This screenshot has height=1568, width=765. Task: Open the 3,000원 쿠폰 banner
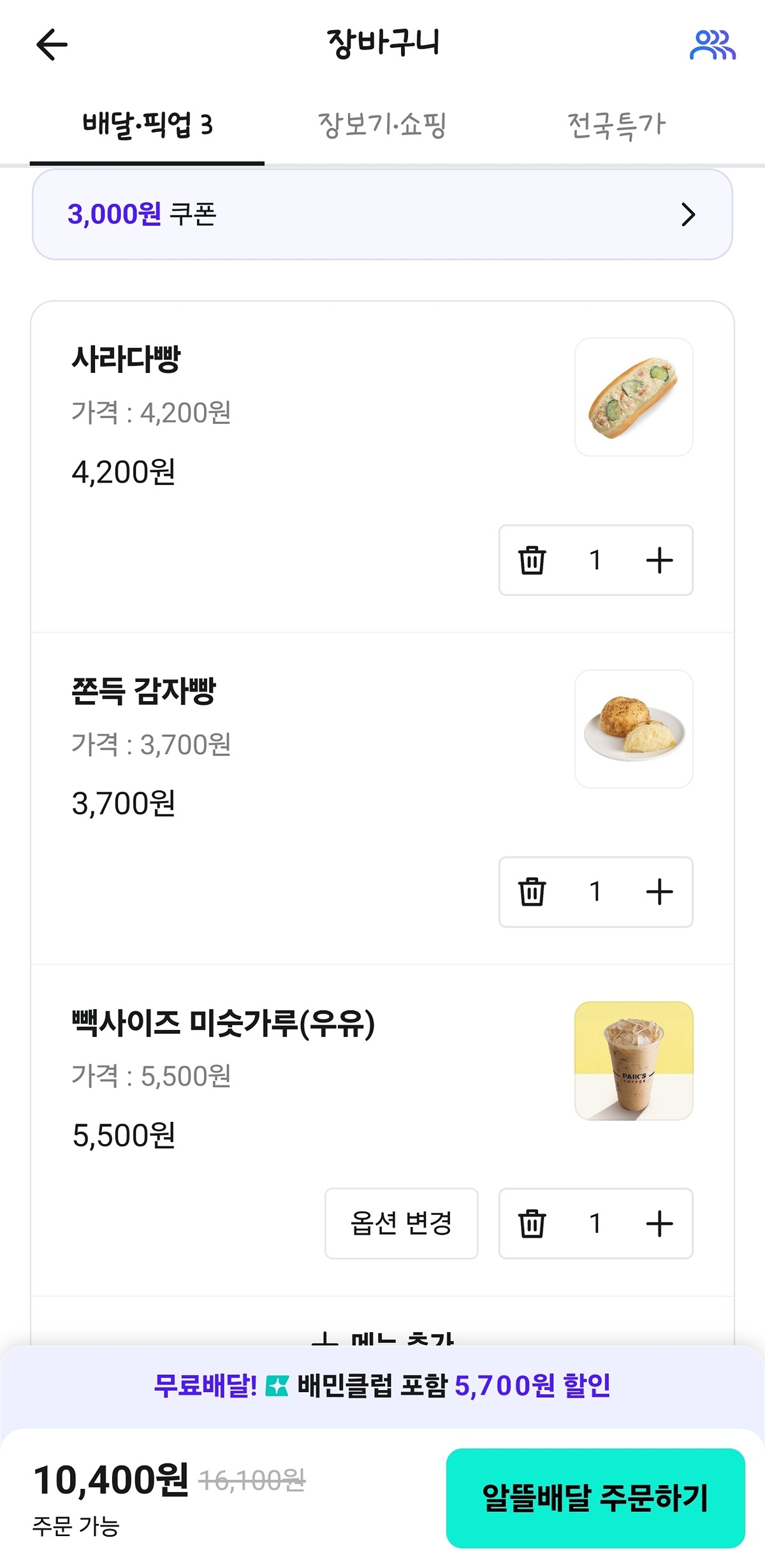click(x=382, y=214)
